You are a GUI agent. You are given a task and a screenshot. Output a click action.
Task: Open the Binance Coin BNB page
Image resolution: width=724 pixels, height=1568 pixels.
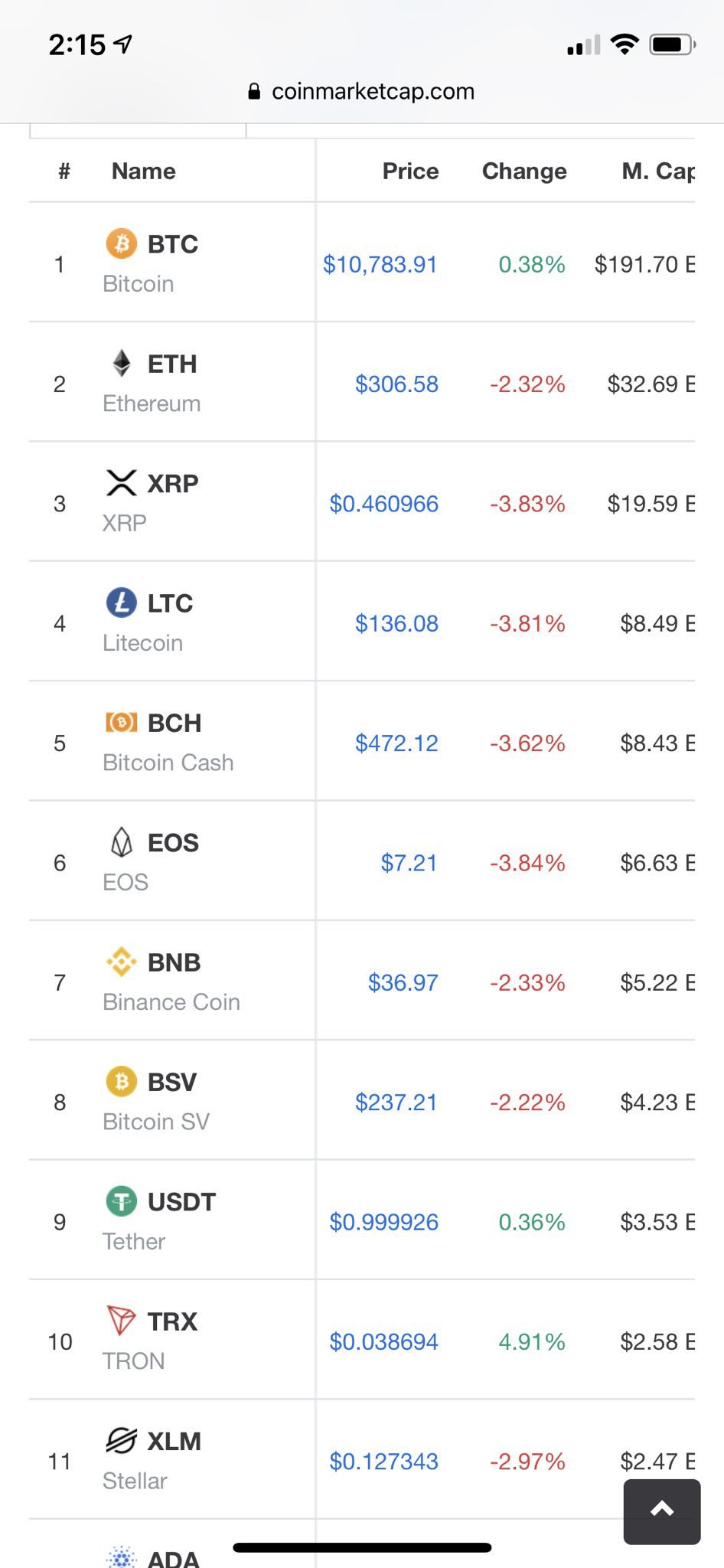171,981
